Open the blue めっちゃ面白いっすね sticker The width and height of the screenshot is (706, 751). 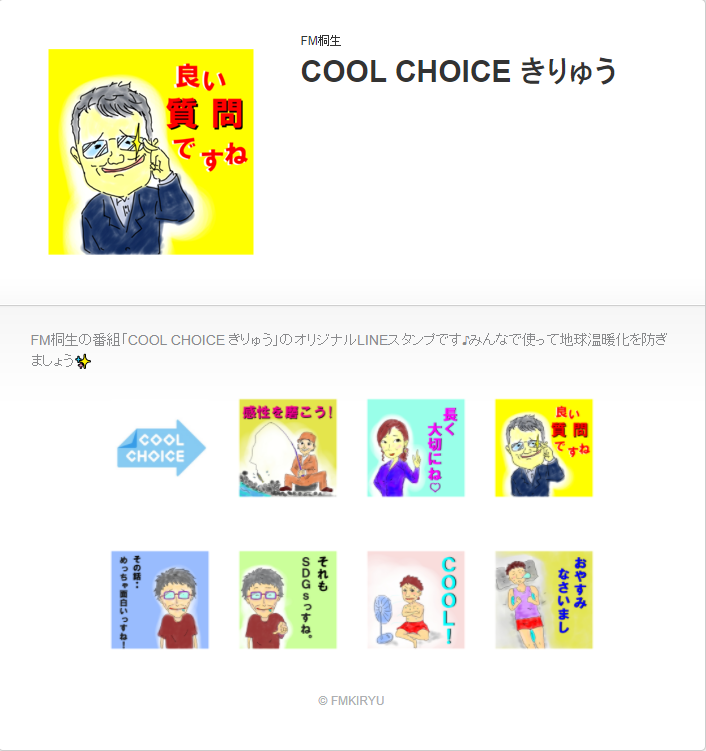click(x=160, y=600)
